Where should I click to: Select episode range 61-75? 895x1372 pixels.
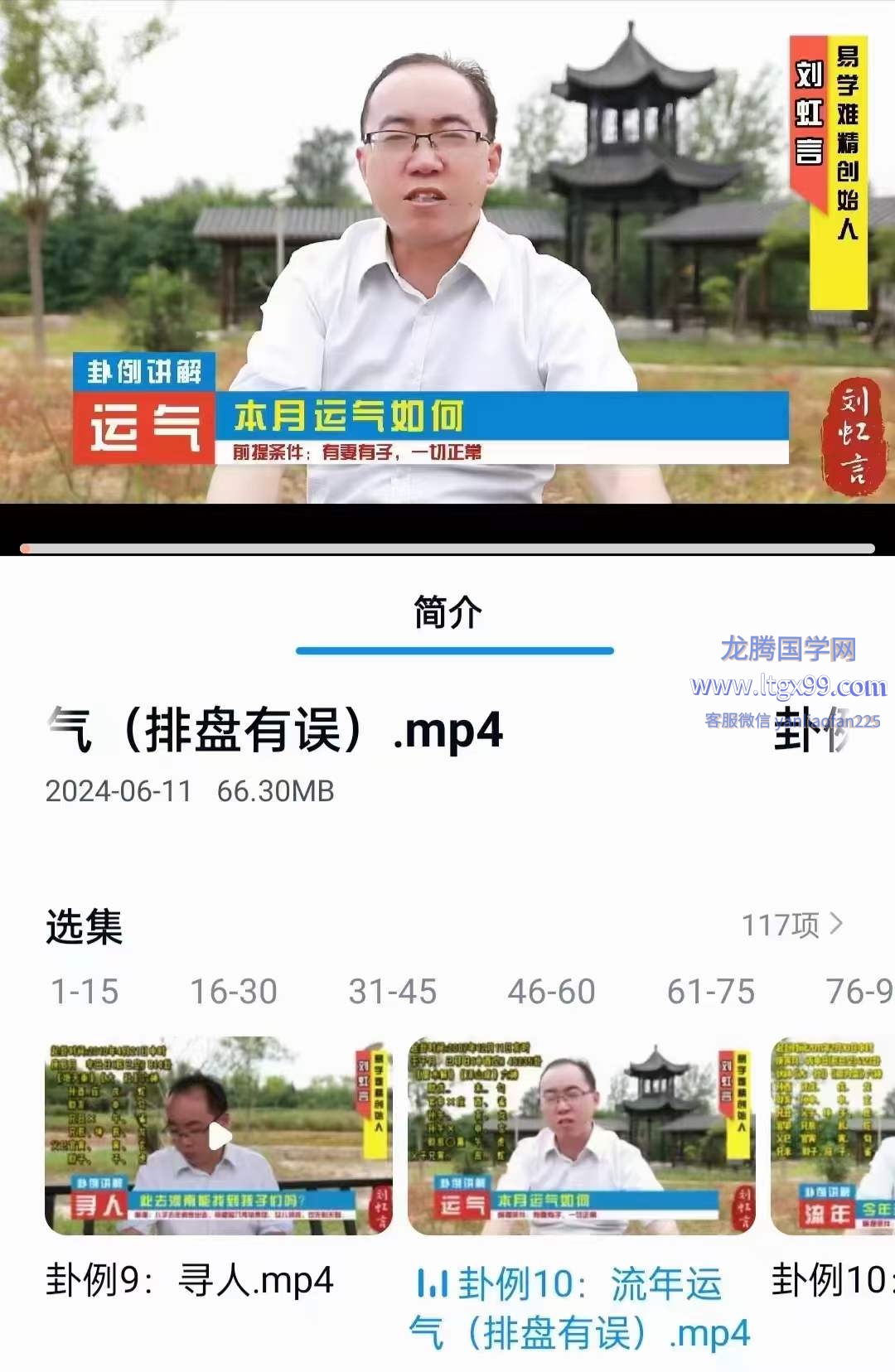[711, 992]
